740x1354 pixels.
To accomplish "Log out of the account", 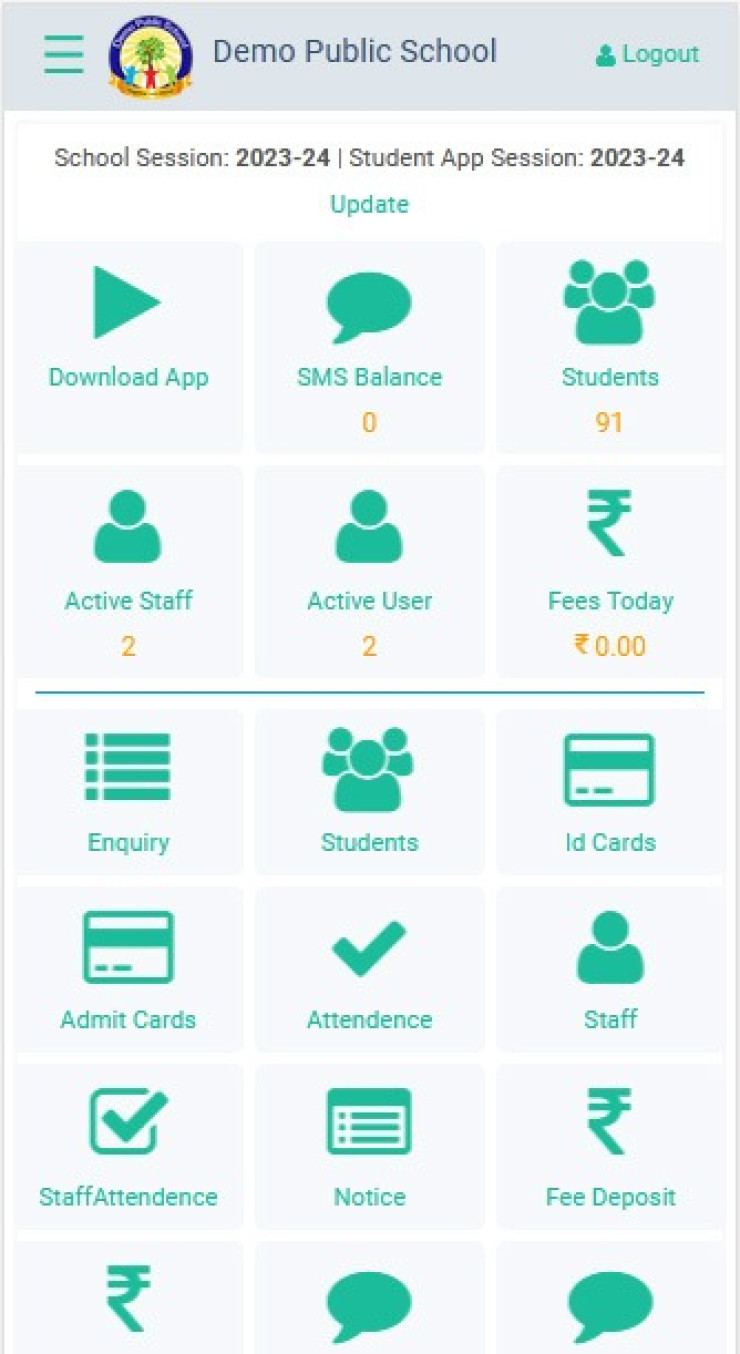I will (648, 54).
